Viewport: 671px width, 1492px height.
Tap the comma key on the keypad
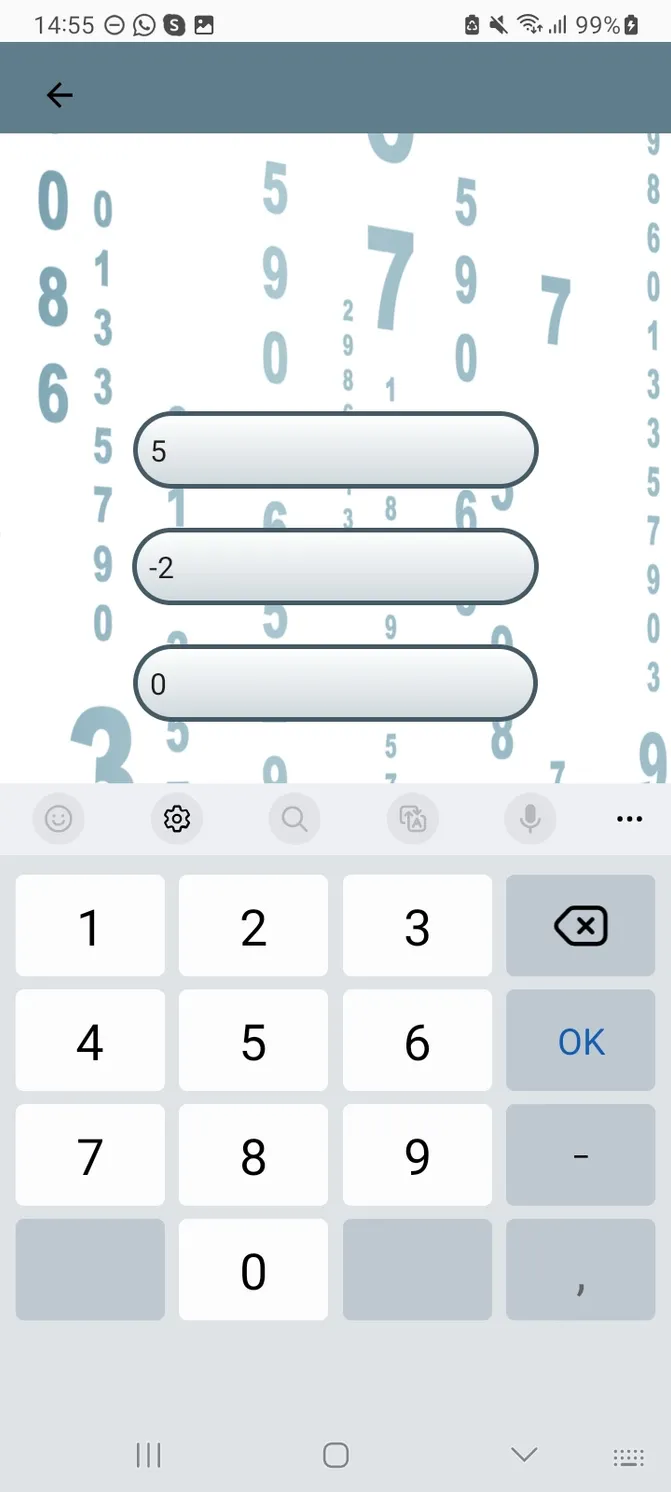581,1270
